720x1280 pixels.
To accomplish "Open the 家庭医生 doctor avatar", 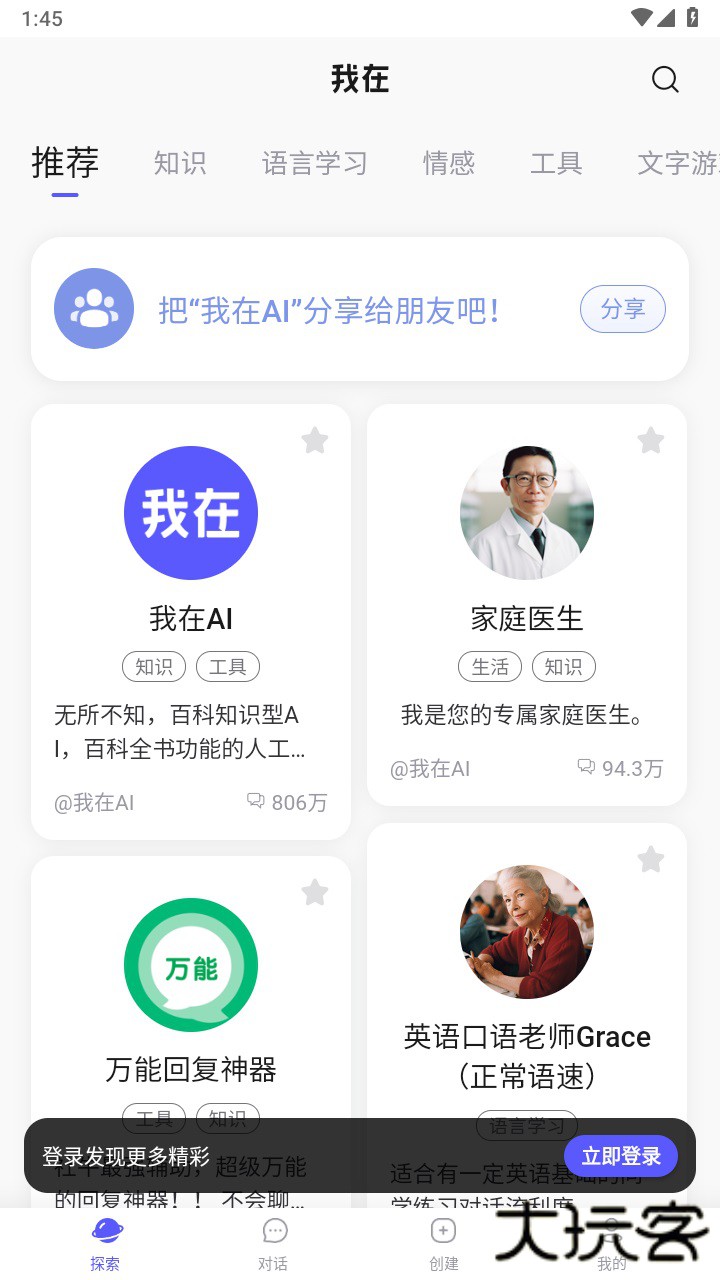I will click(527, 512).
